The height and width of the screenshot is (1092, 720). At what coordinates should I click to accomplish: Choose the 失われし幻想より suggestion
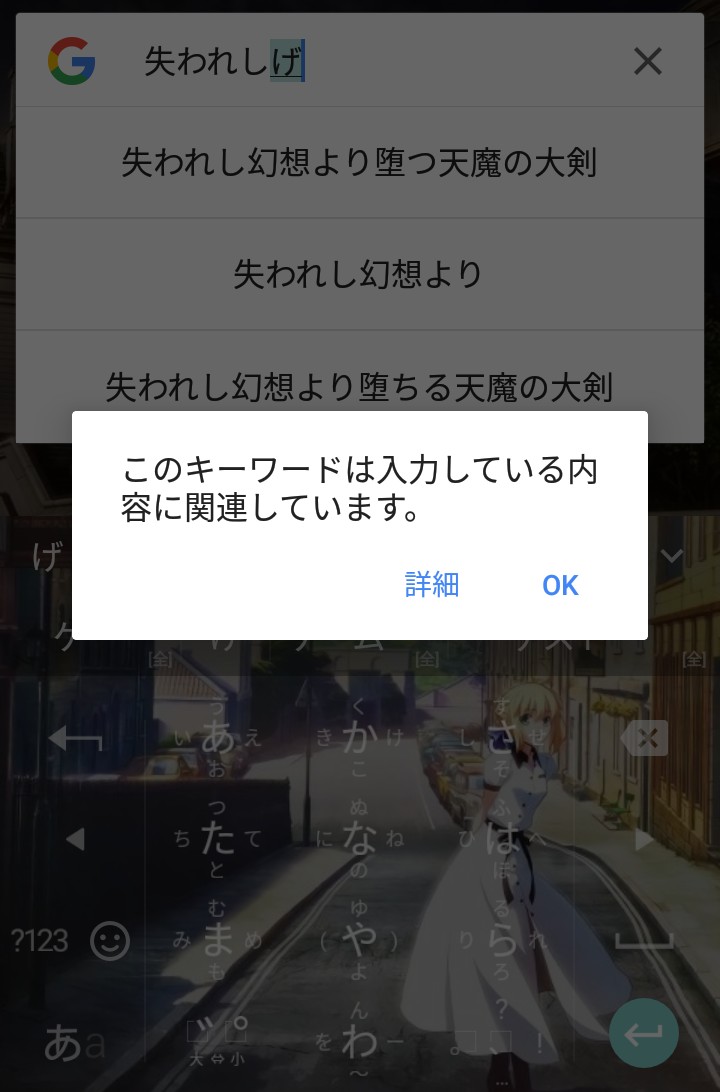(359, 274)
